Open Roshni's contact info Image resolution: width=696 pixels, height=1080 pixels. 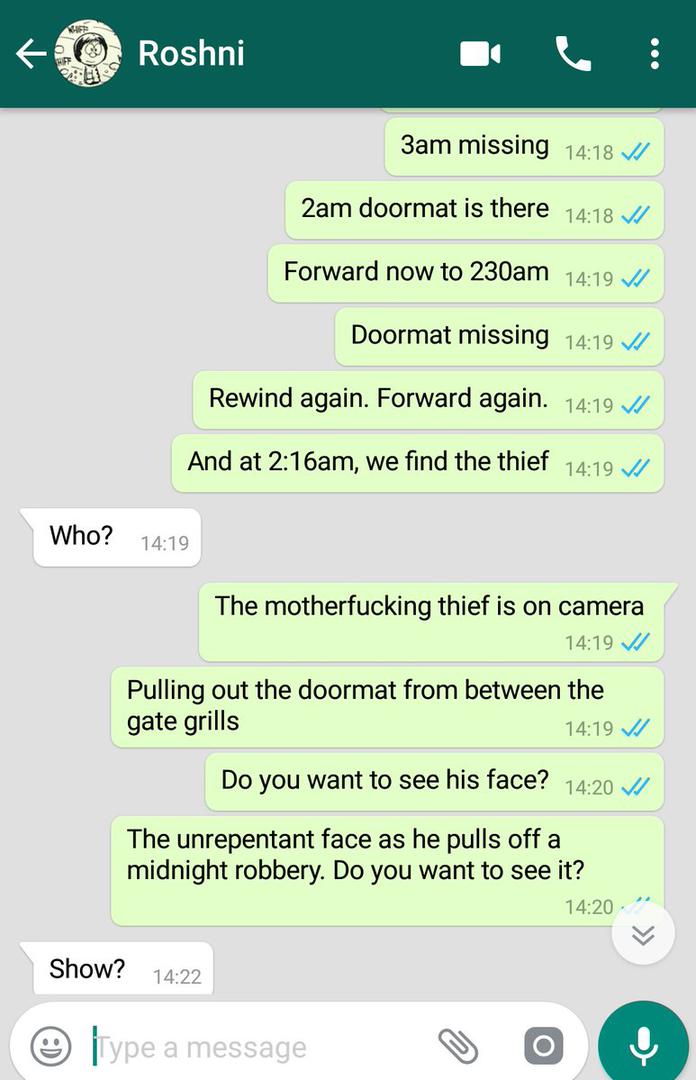pos(190,54)
